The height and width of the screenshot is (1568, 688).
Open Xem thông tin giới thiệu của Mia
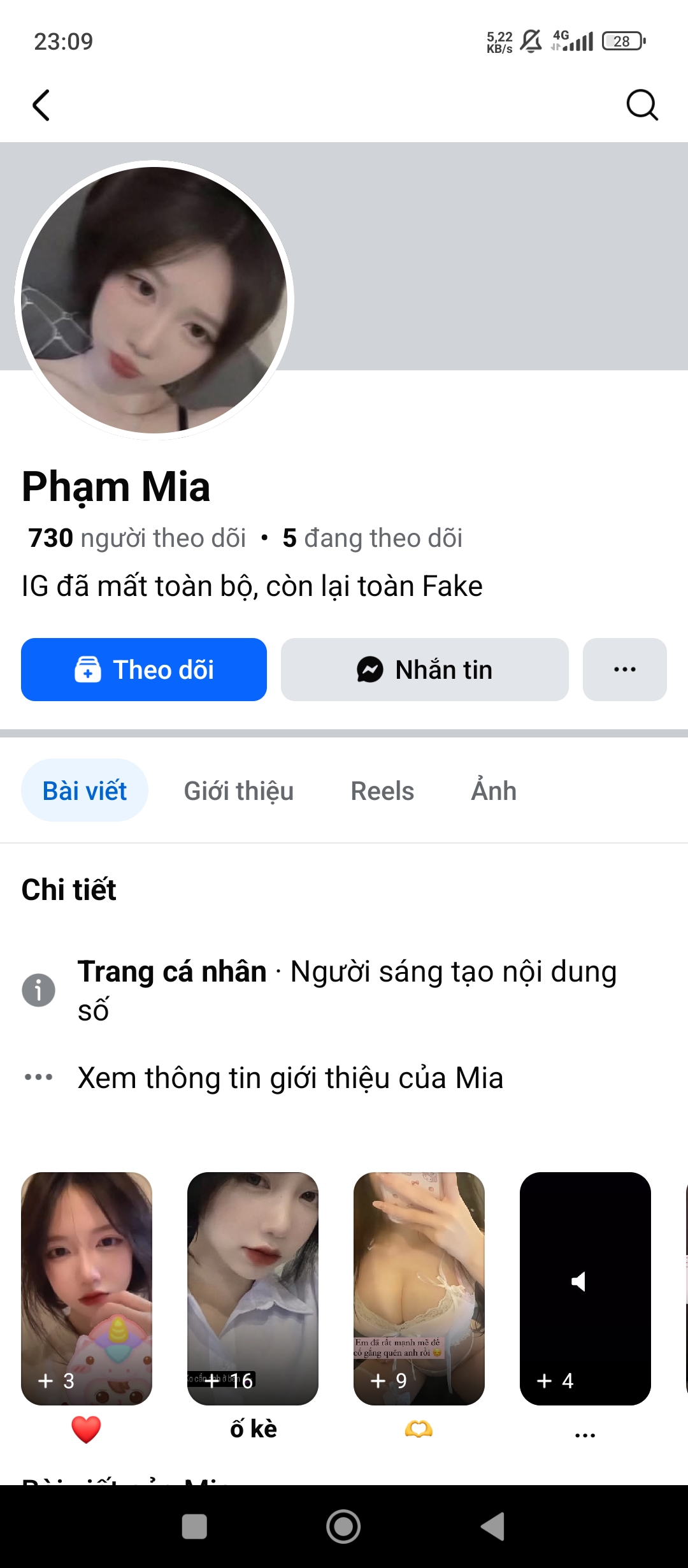click(x=290, y=1078)
